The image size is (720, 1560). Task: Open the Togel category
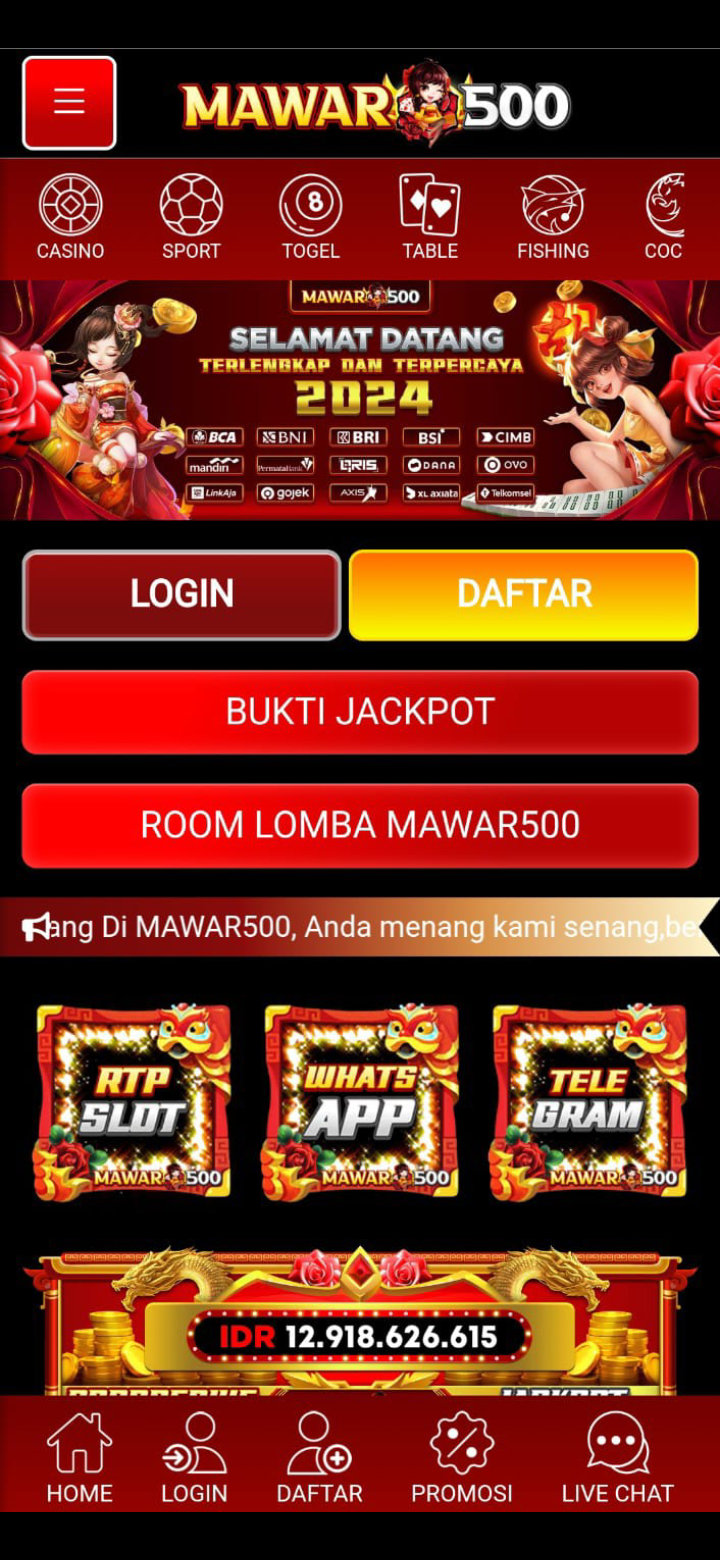[x=310, y=217]
